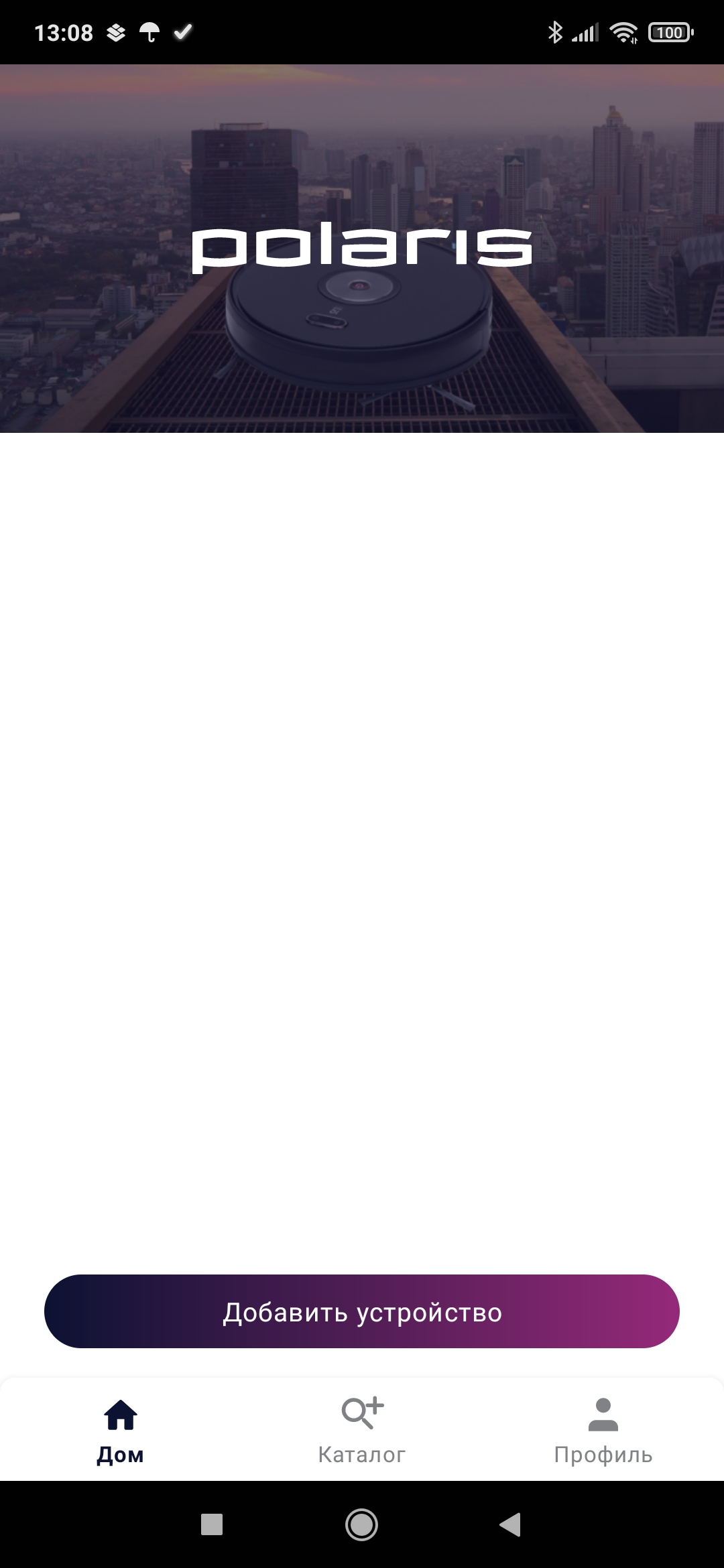Image resolution: width=724 pixels, height=1568 pixels.
Task: Open the Профиль tab
Action: pyautogui.click(x=603, y=1430)
